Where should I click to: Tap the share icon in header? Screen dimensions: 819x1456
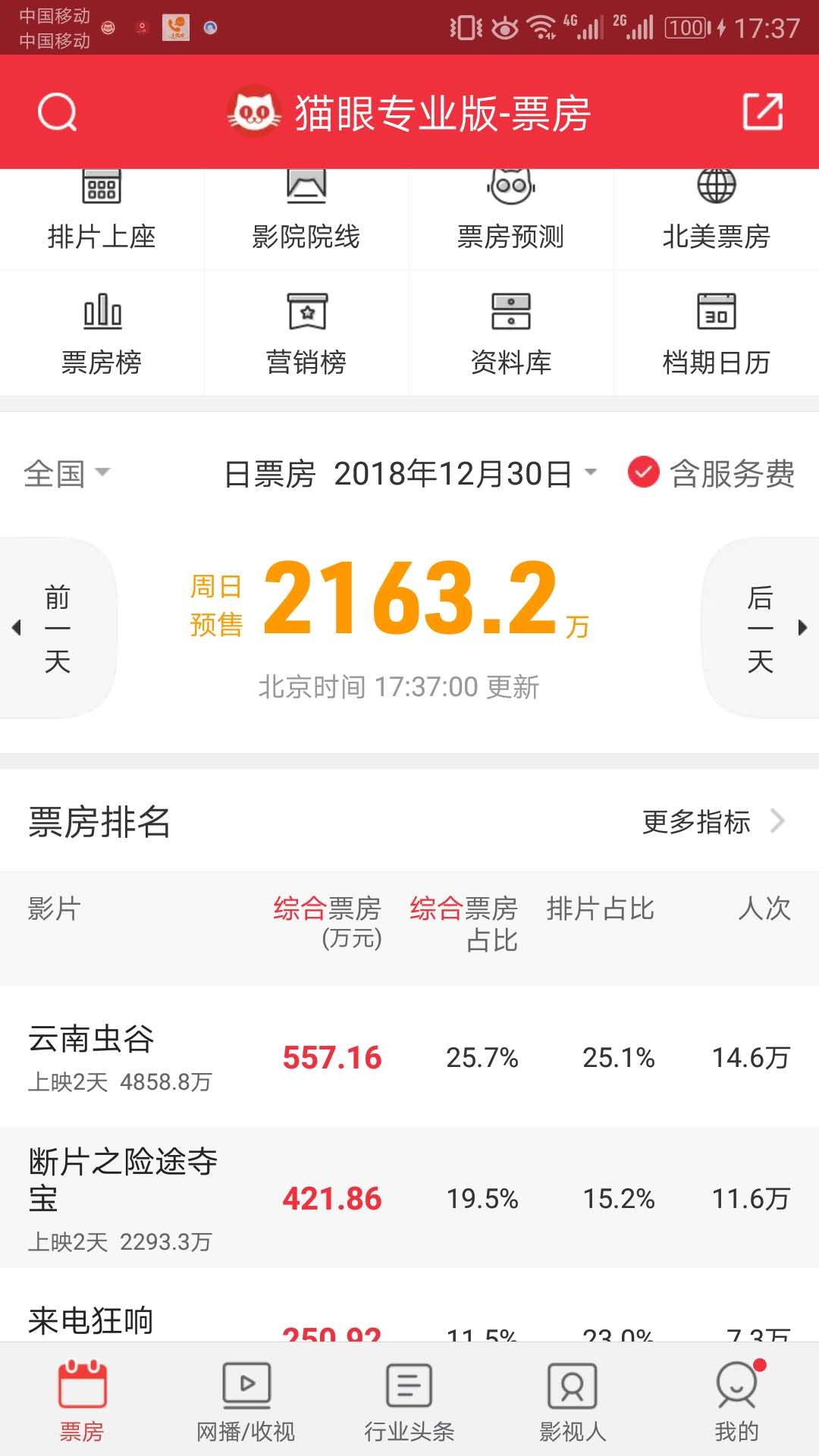(762, 112)
